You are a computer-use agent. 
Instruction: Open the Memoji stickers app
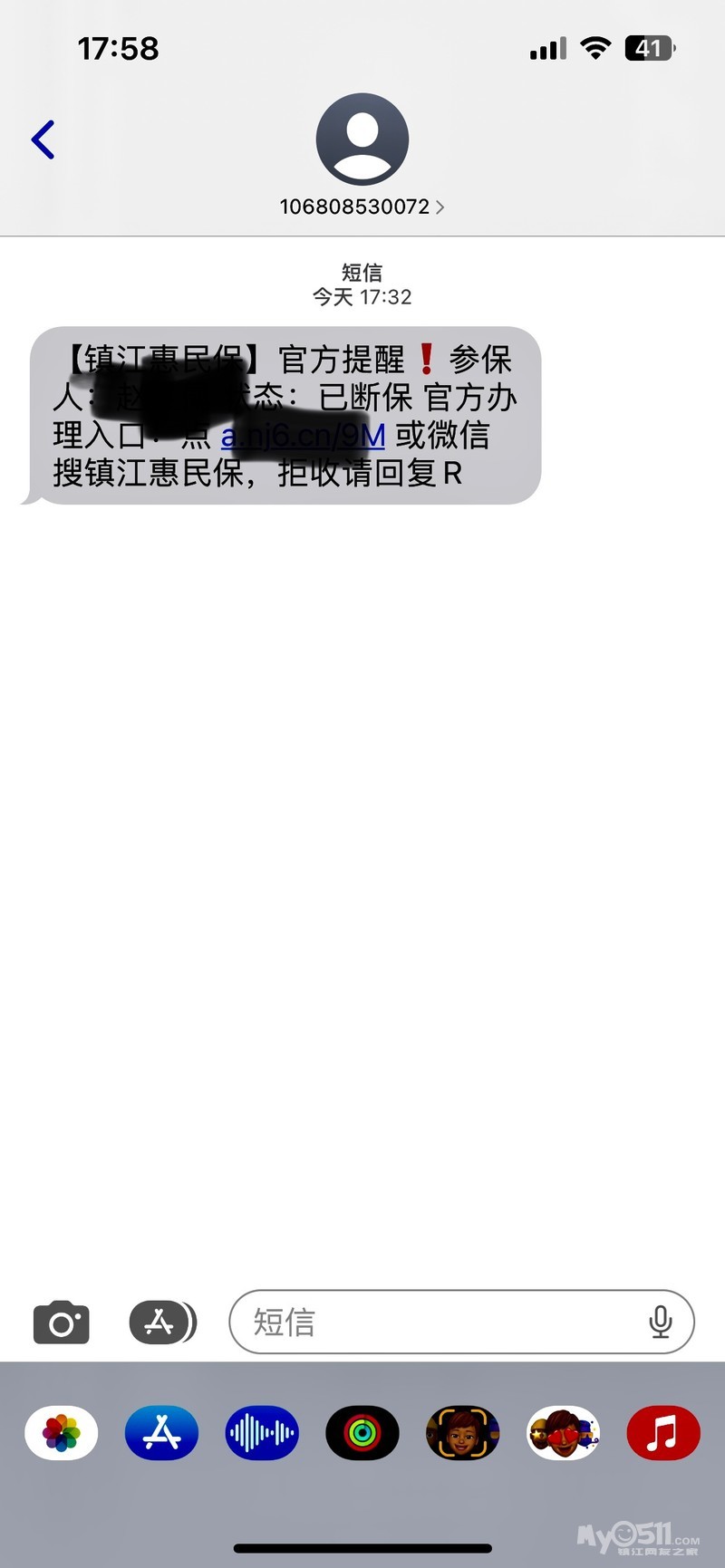[563, 1433]
